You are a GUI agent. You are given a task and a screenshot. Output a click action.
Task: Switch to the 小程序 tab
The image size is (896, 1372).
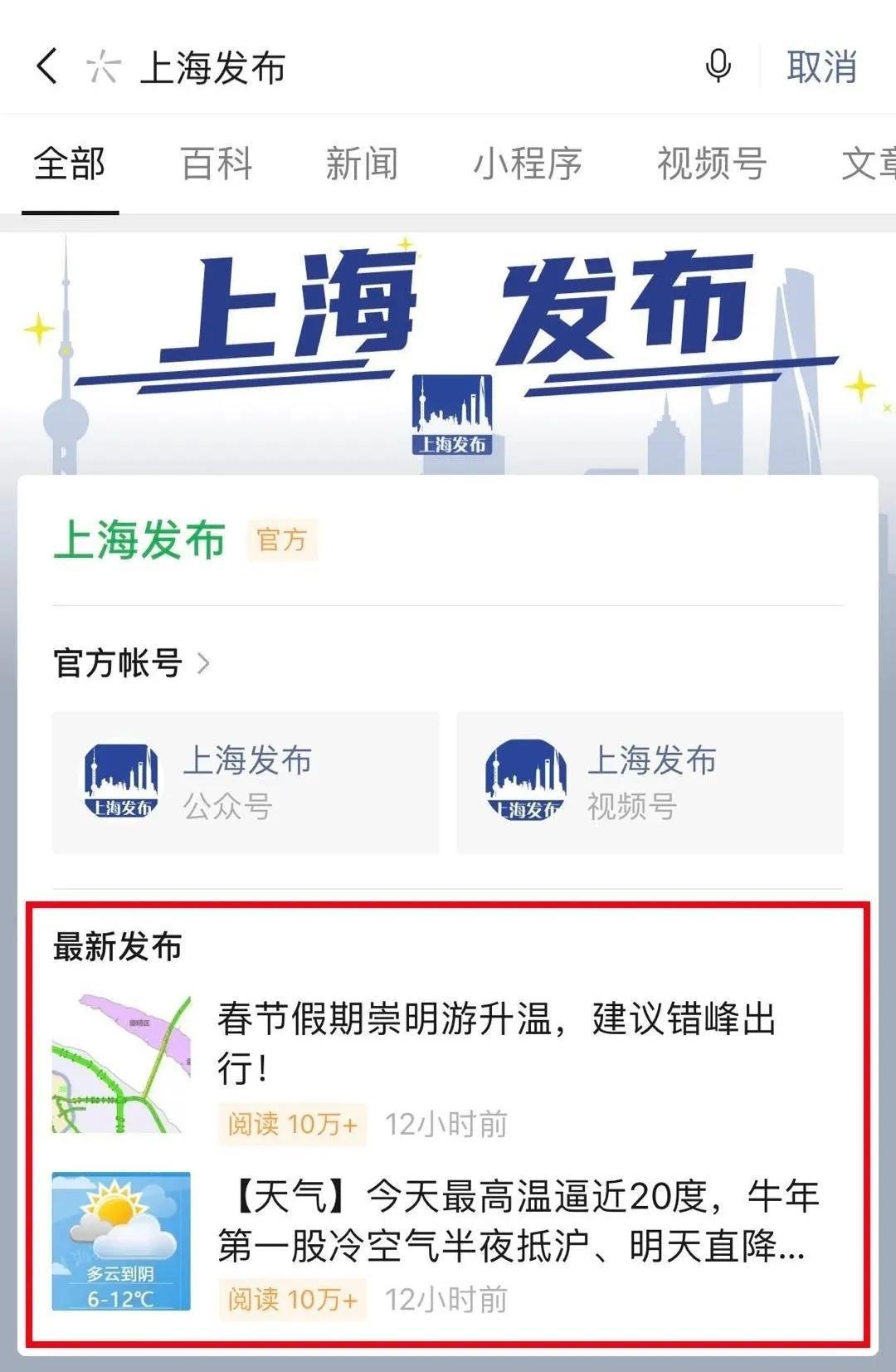click(x=528, y=164)
